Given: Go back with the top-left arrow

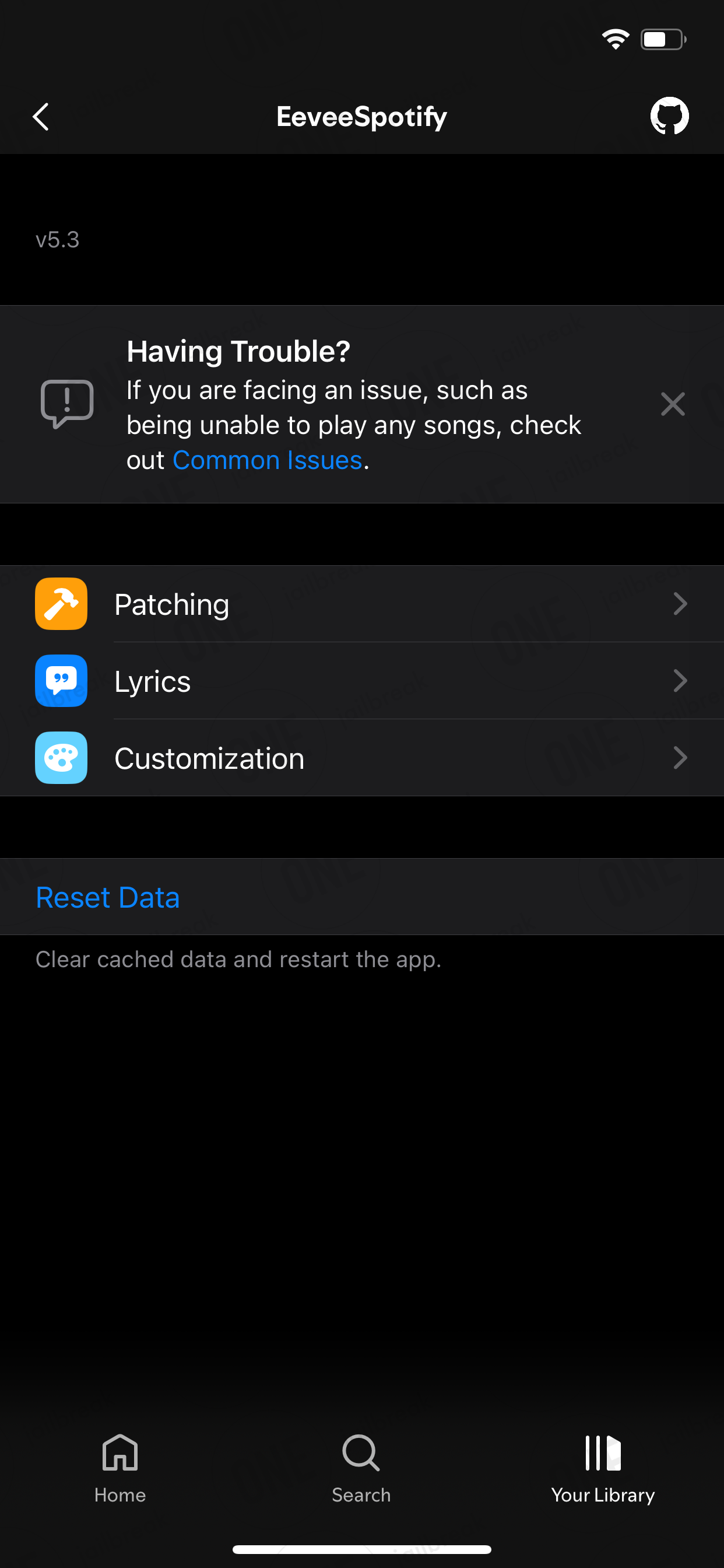Looking at the screenshot, I should click(41, 116).
